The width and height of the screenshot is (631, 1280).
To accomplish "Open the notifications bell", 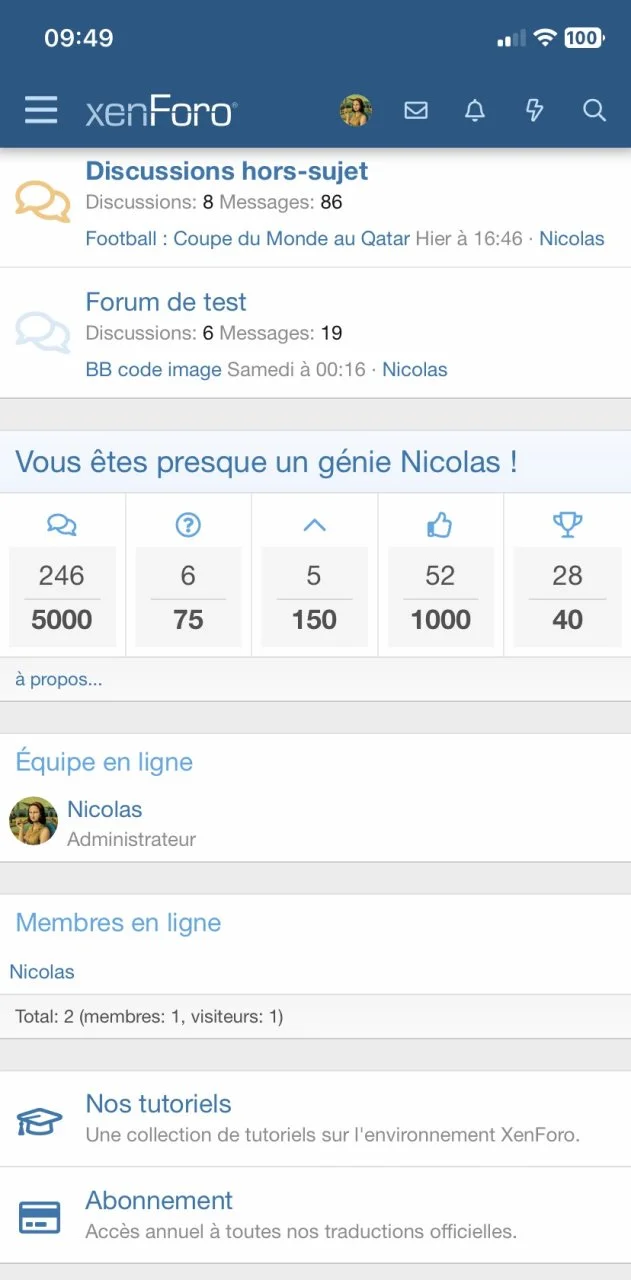I will click(475, 110).
